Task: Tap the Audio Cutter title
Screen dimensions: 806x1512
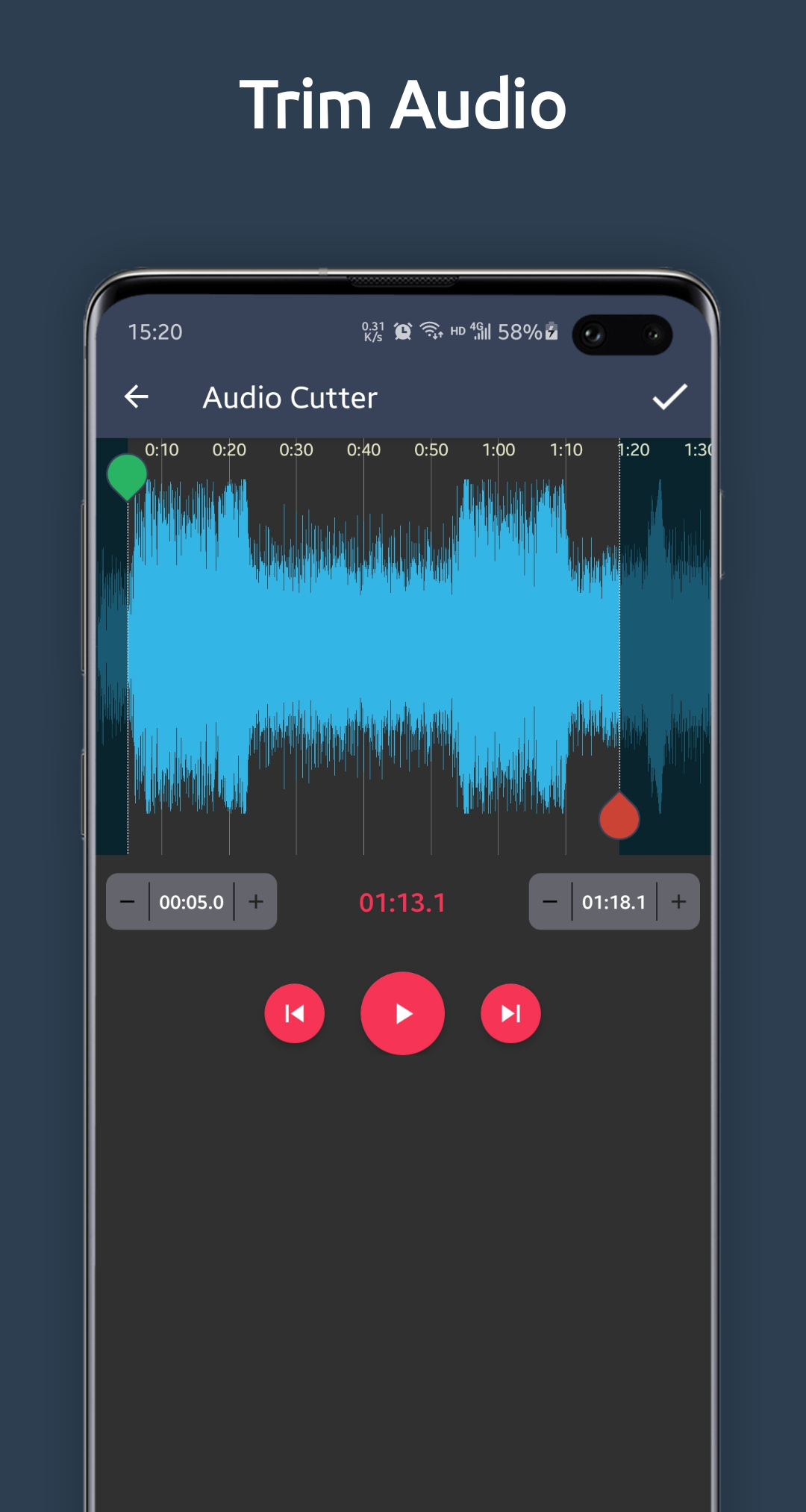Action: coord(290,397)
